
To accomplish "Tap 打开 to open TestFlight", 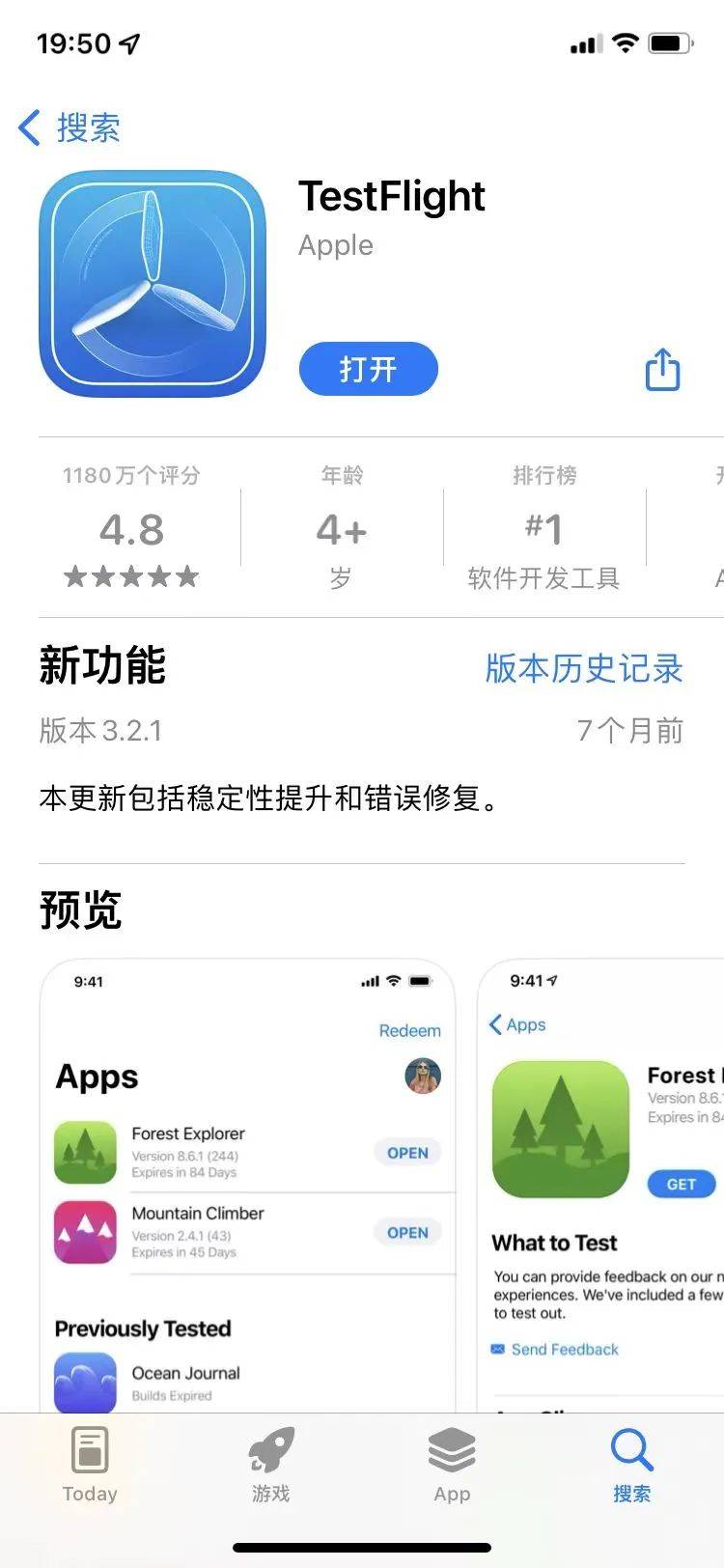I will click(x=368, y=369).
